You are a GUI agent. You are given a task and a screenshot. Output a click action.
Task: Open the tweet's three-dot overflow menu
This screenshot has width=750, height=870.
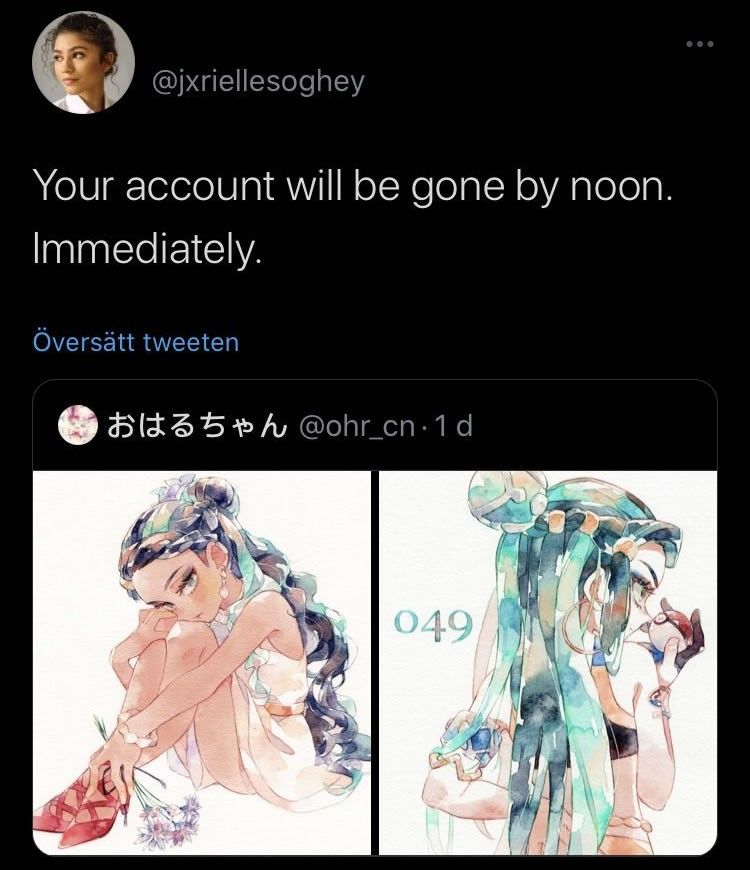pyautogui.click(x=699, y=44)
